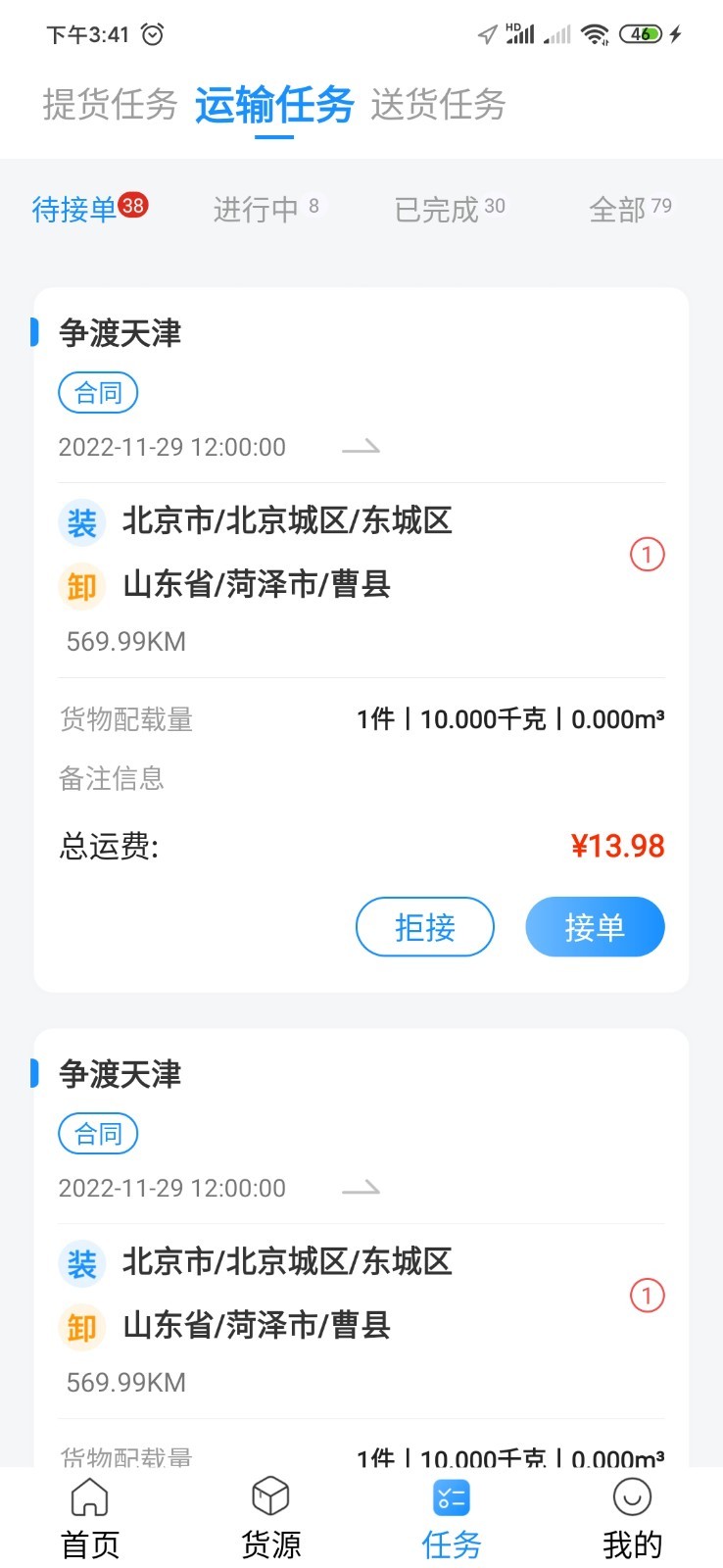Click the orange 卸 unloading point icon
This screenshot has width=723, height=1568.
[x=82, y=586]
